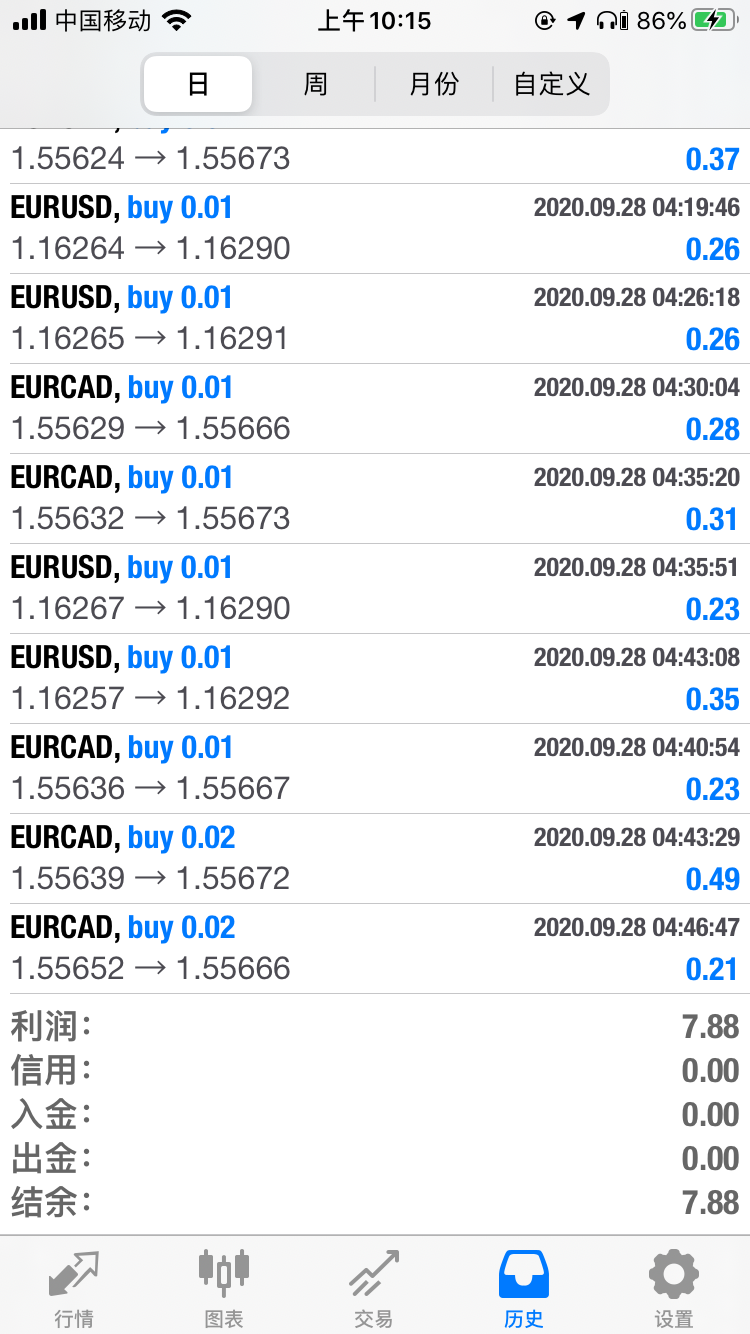The height and width of the screenshot is (1334, 750).
Task: Expand EURUSD trade closed at 04:26:18
Action: [x=375, y=319]
